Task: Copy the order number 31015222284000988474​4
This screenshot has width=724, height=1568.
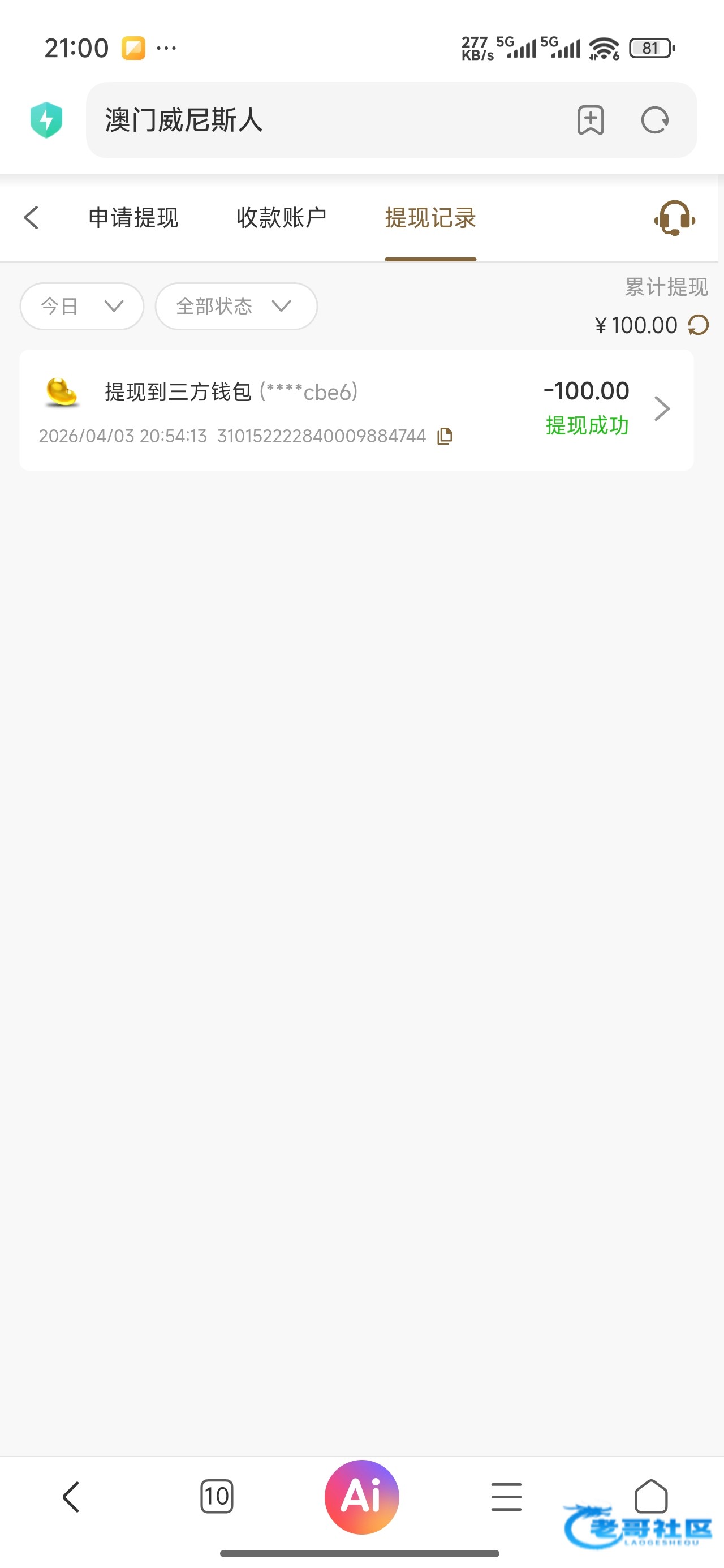Action: pos(445,436)
